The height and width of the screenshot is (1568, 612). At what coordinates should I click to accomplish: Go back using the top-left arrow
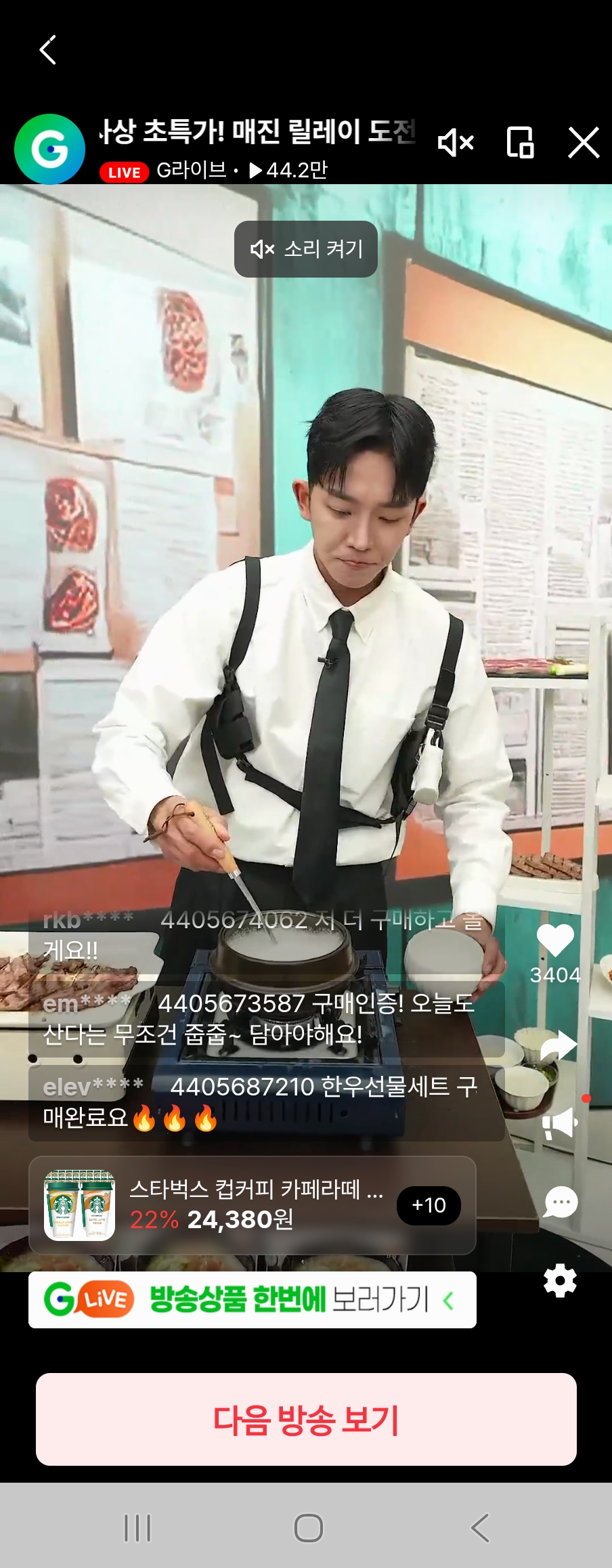[x=47, y=50]
